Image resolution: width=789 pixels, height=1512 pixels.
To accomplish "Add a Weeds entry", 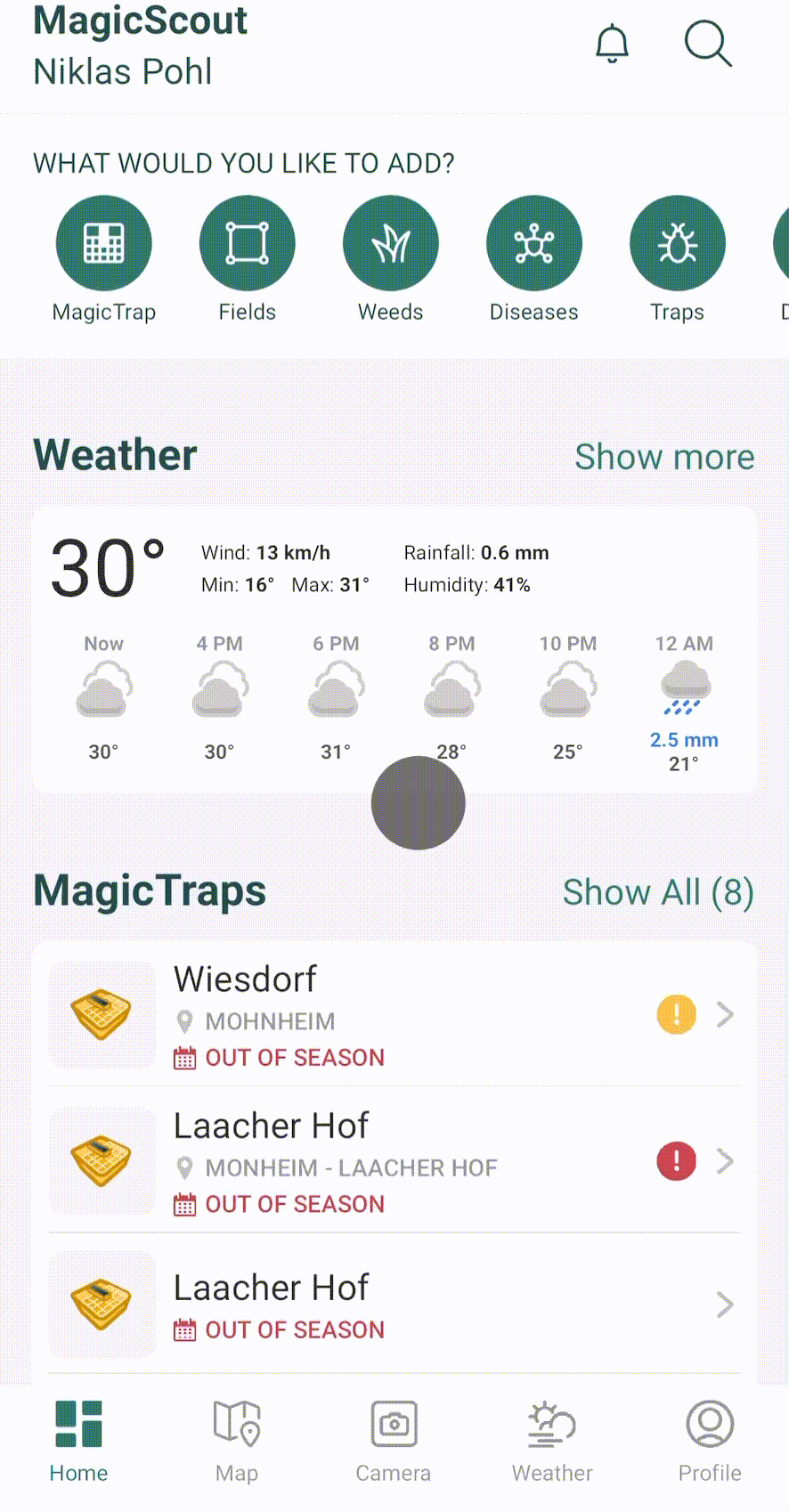I will click(391, 244).
